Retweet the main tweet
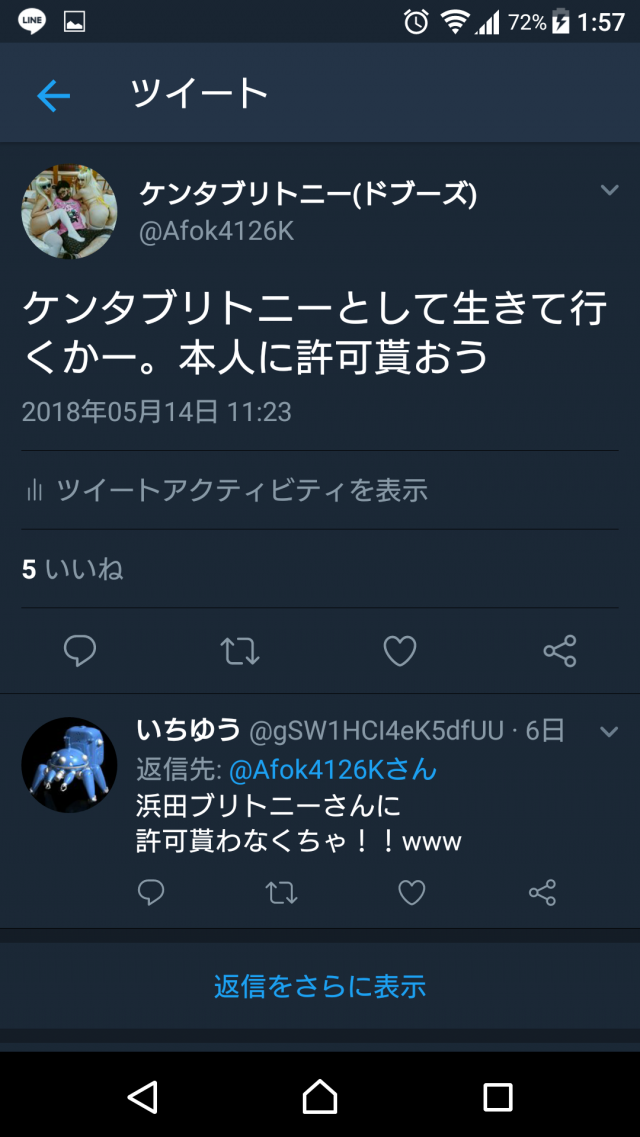Screen dimensions: 640x1137 [240, 651]
